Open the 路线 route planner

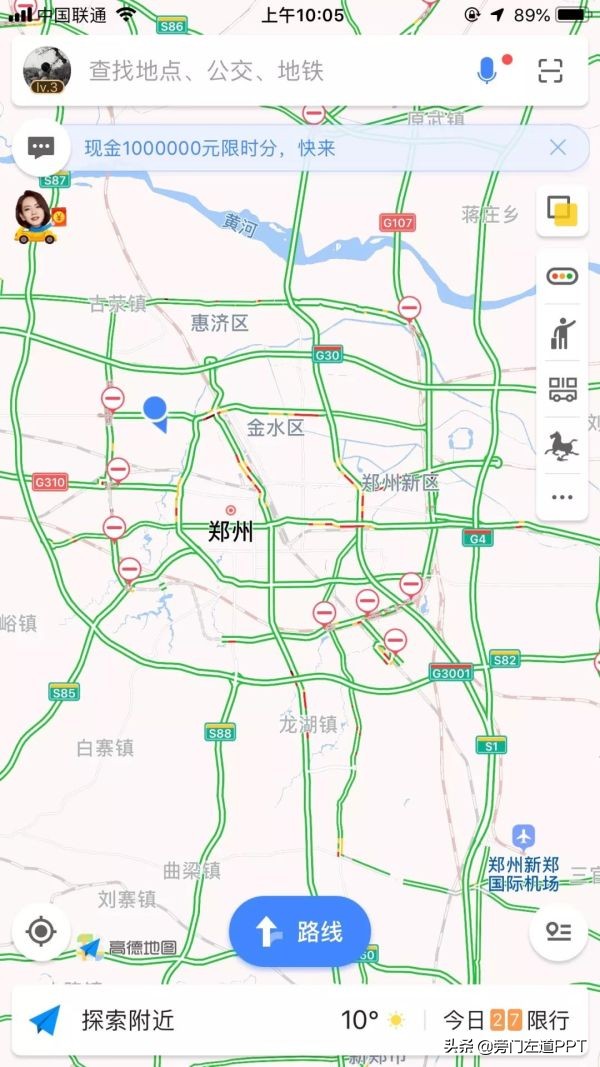tap(300, 932)
